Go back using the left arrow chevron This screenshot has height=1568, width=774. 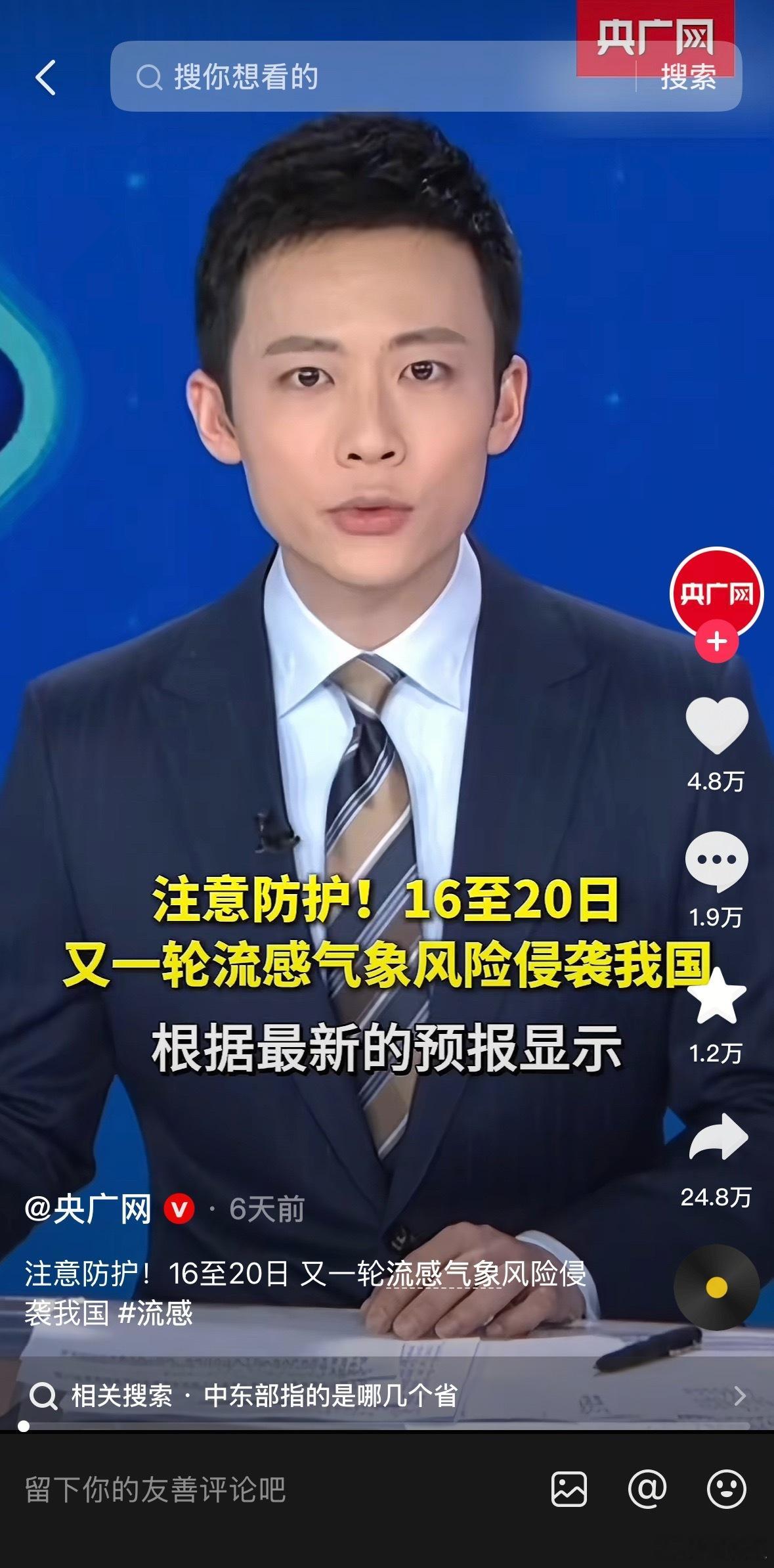pos(44,78)
